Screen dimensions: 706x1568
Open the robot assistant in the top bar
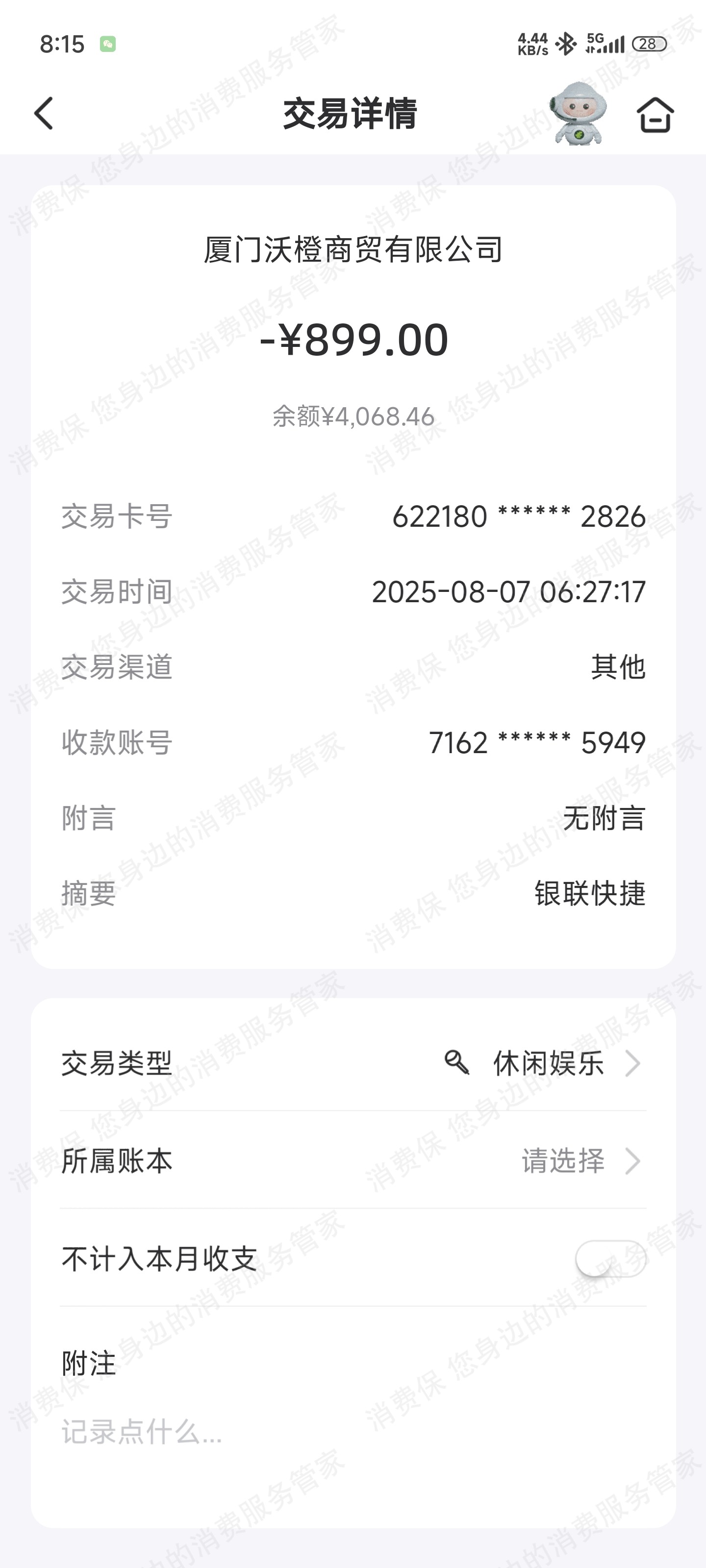coord(580,115)
